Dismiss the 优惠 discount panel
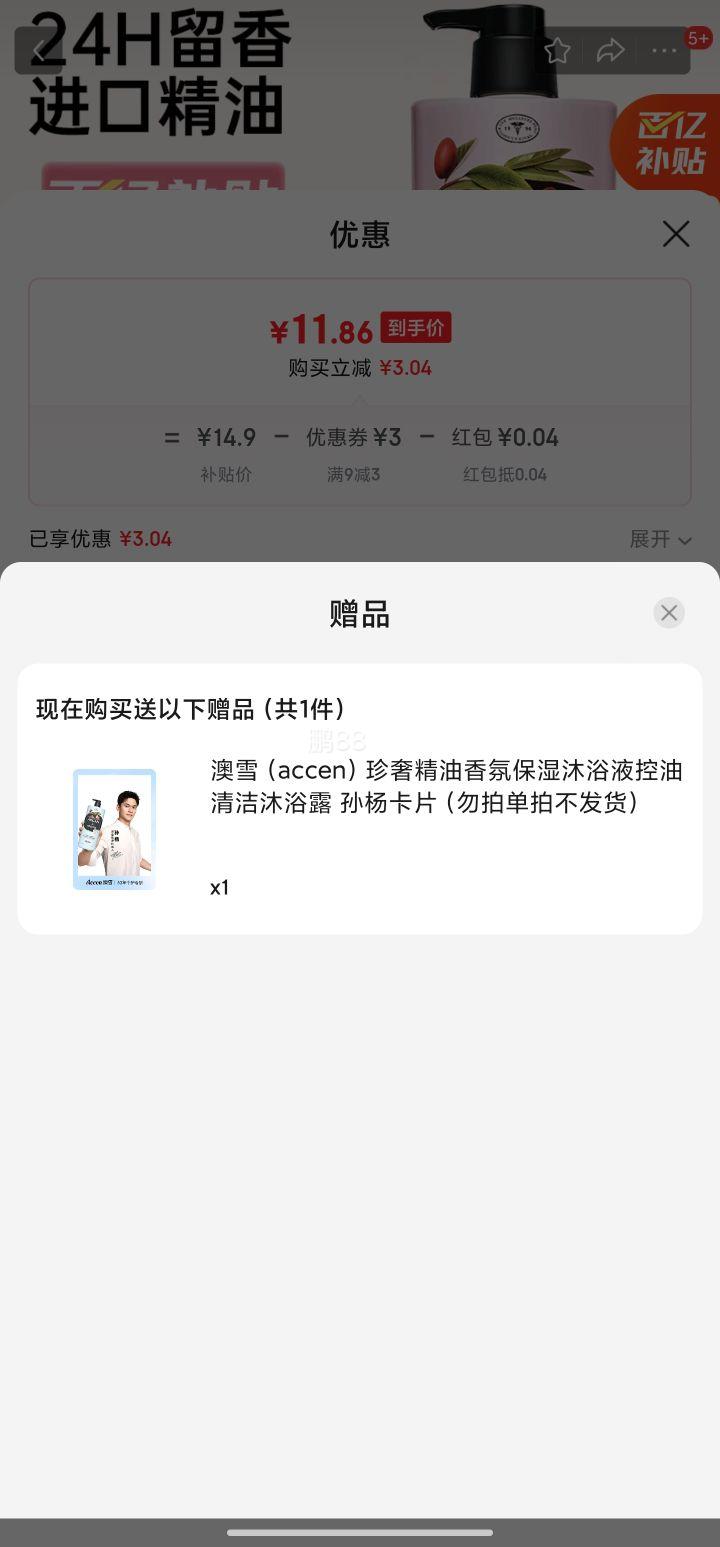Screen dimensions: 720x1547 (676, 234)
